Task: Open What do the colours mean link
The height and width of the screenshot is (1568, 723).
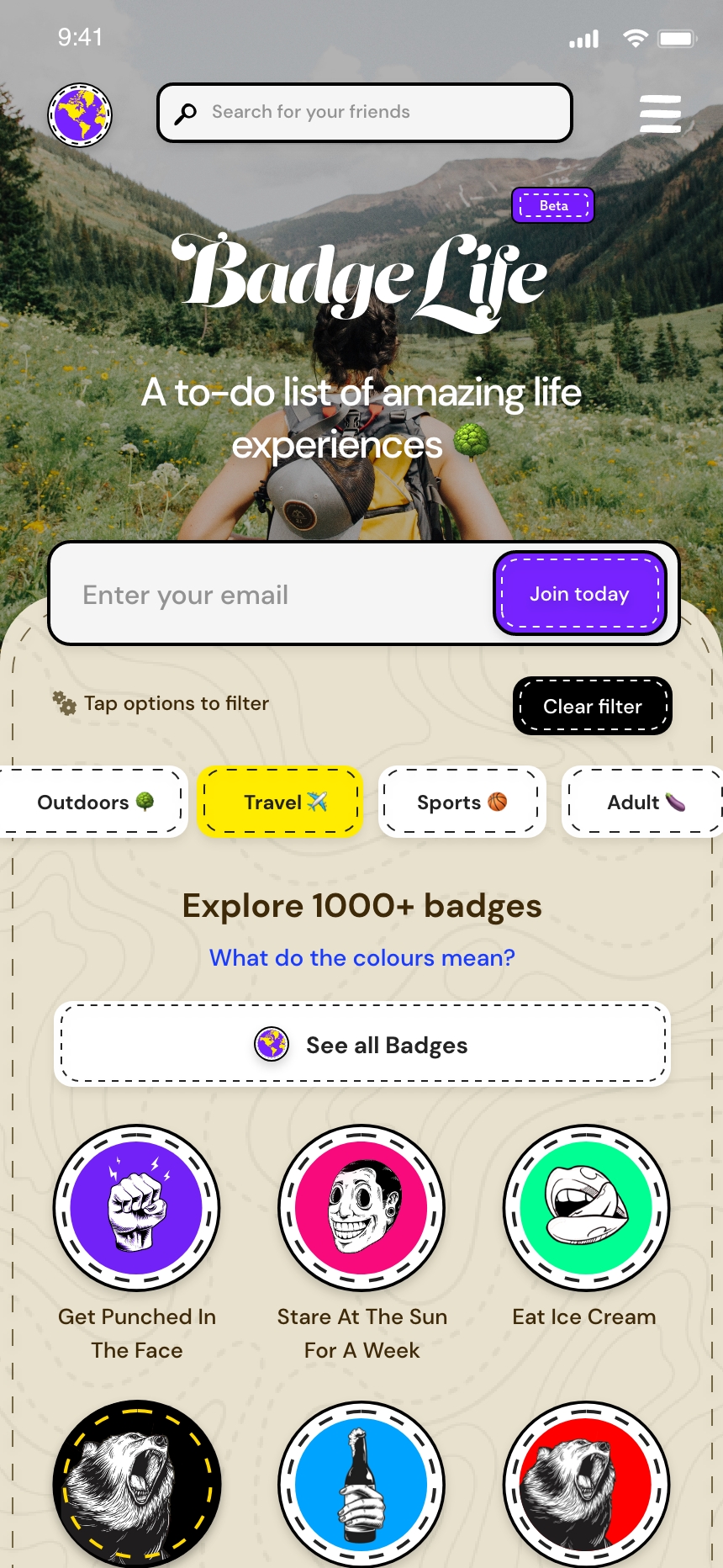Action: point(361,957)
